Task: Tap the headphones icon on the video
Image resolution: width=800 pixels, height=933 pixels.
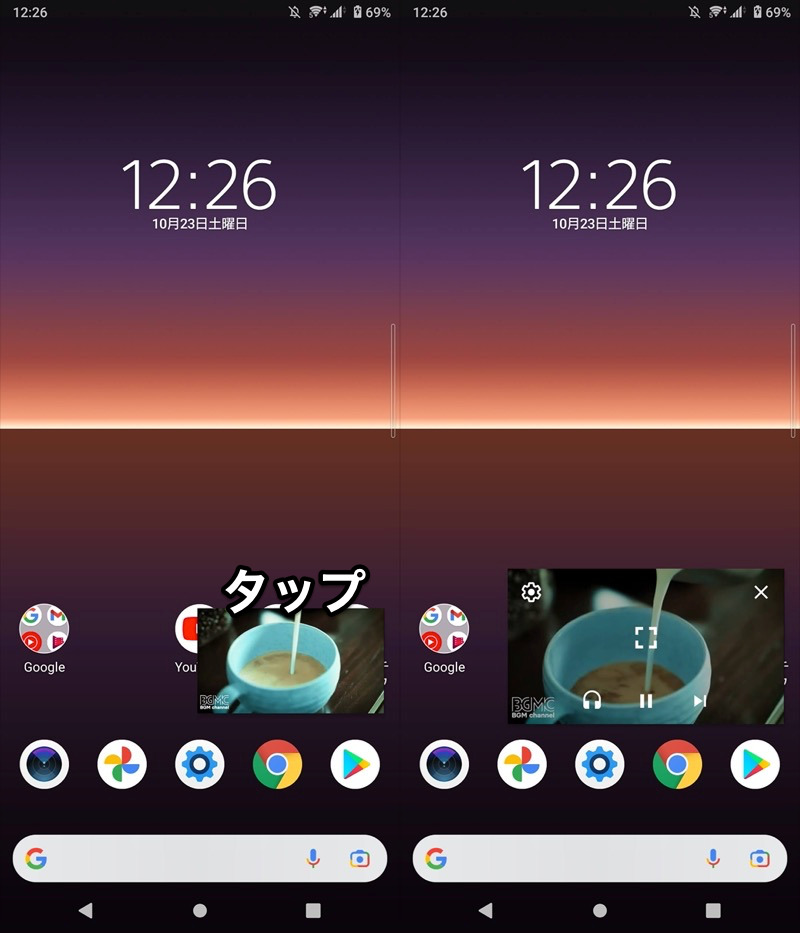Action: pyautogui.click(x=592, y=701)
